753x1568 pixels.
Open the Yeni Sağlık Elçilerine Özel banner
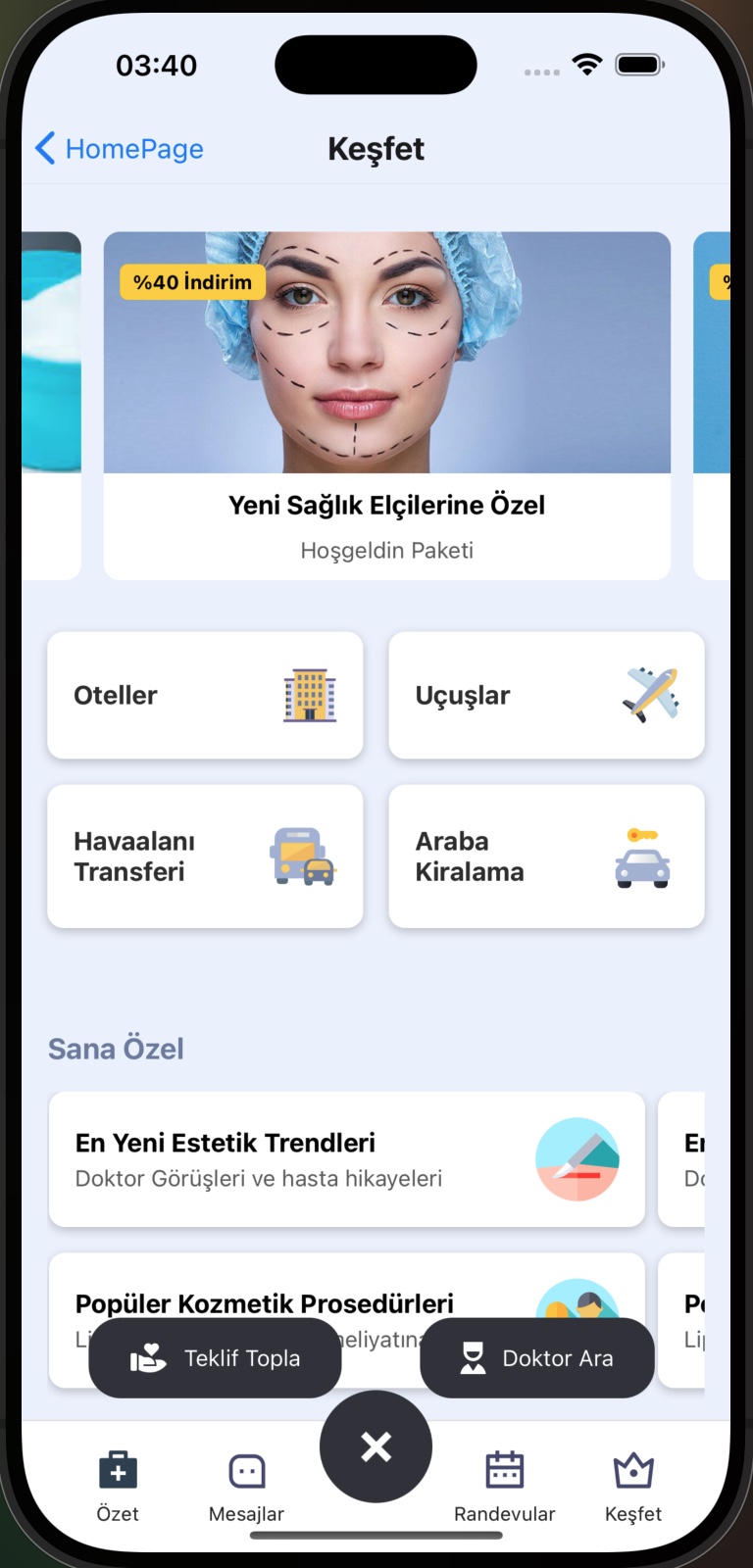pos(386,404)
